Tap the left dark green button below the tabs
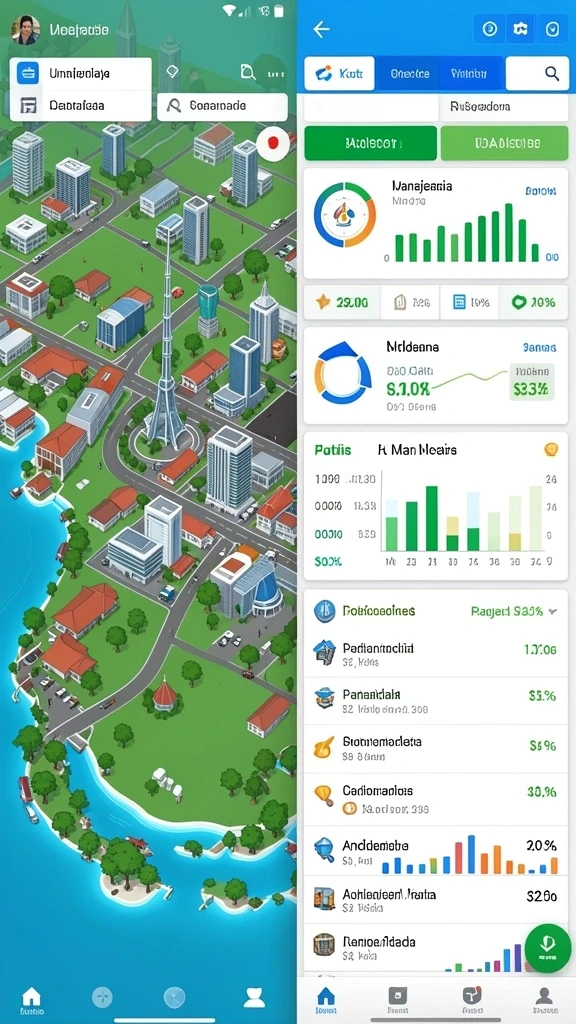Screen dimensions: 576x1024 (370, 143)
